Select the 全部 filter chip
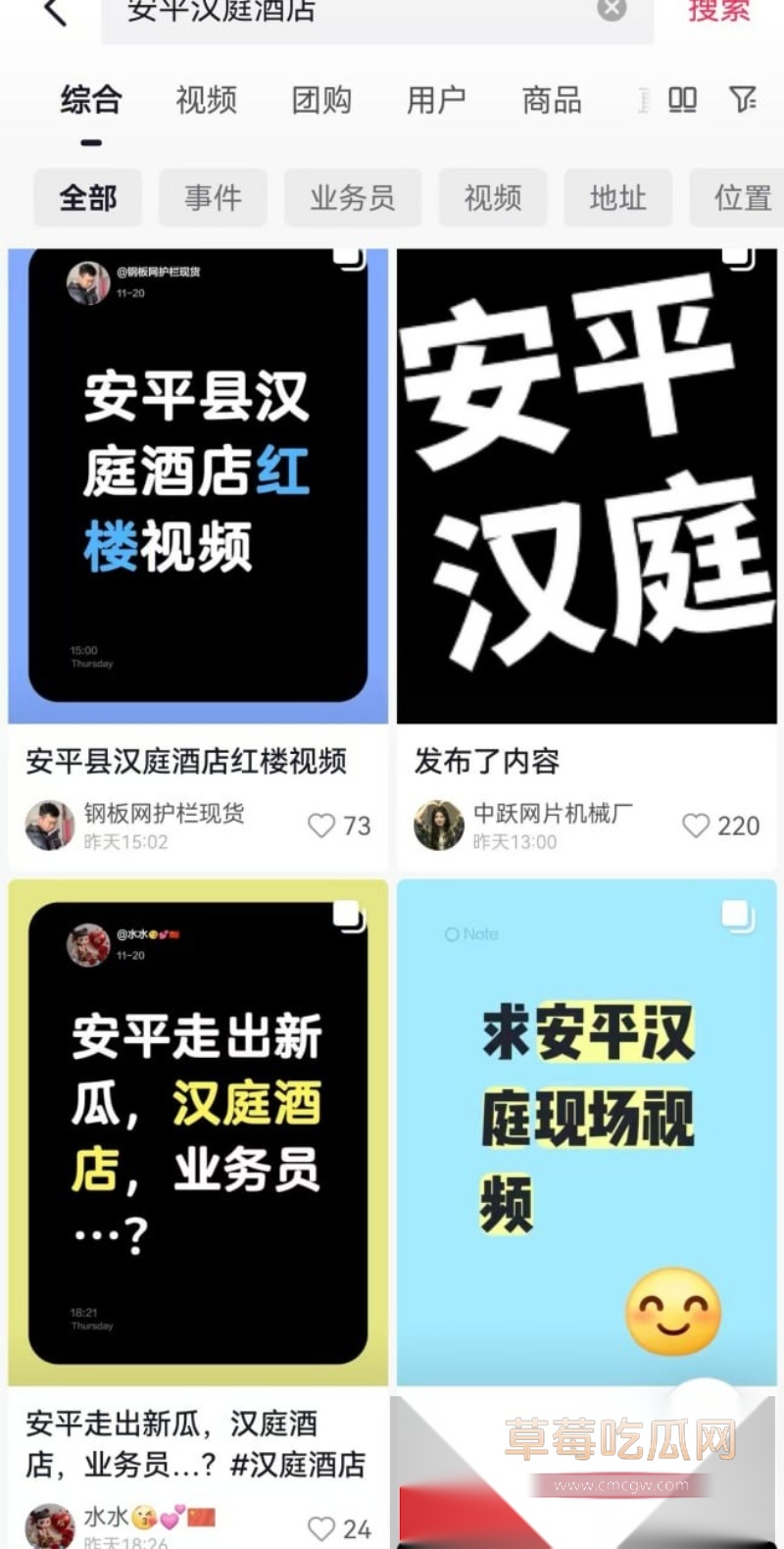Image resolution: width=784 pixels, height=1549 pixels. tap(87, 197)
